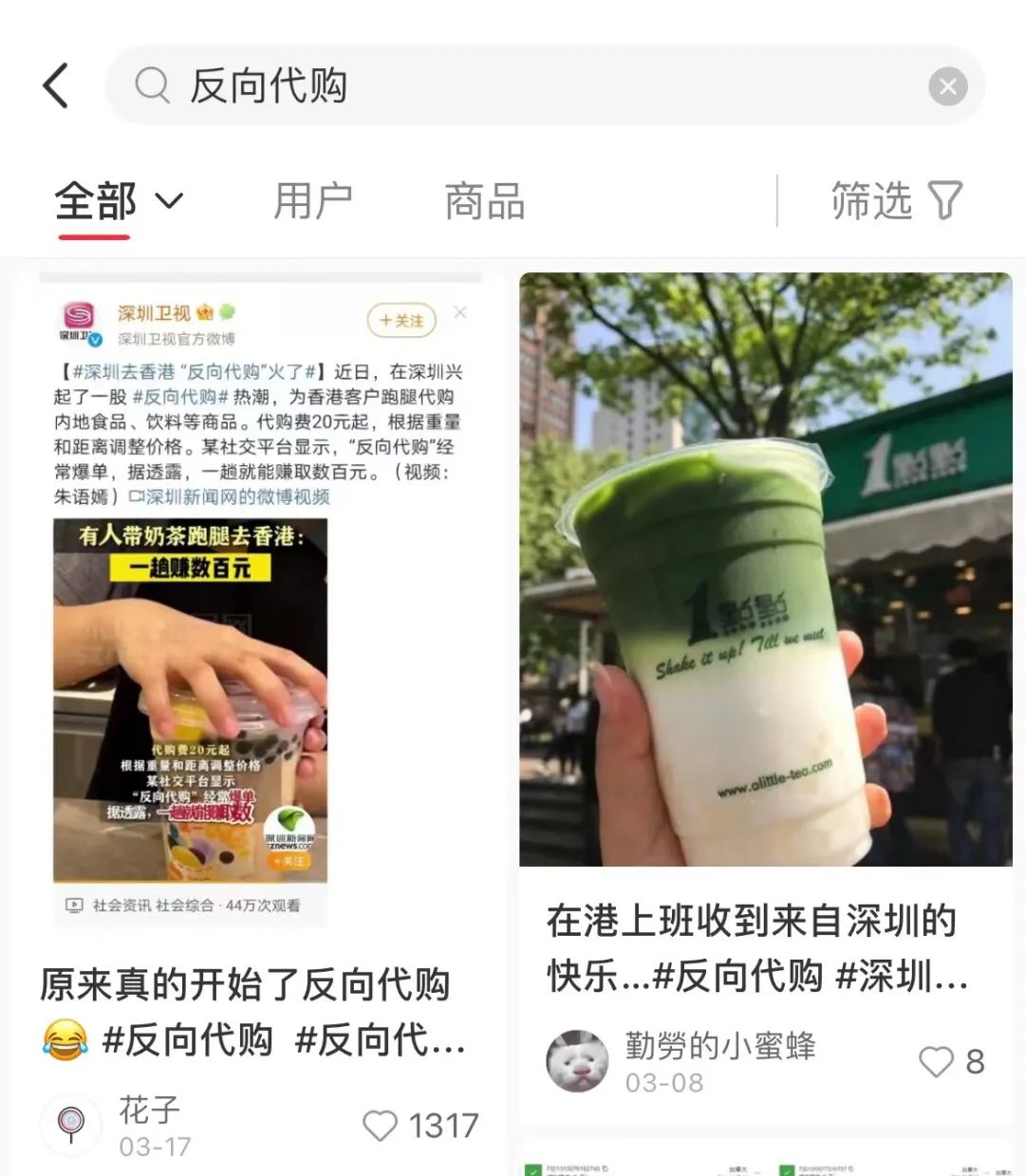The height and width of the screenshot is (1176, 1025).
Task: Click the video play icon on the milk tea video
Action: point(73,905)
